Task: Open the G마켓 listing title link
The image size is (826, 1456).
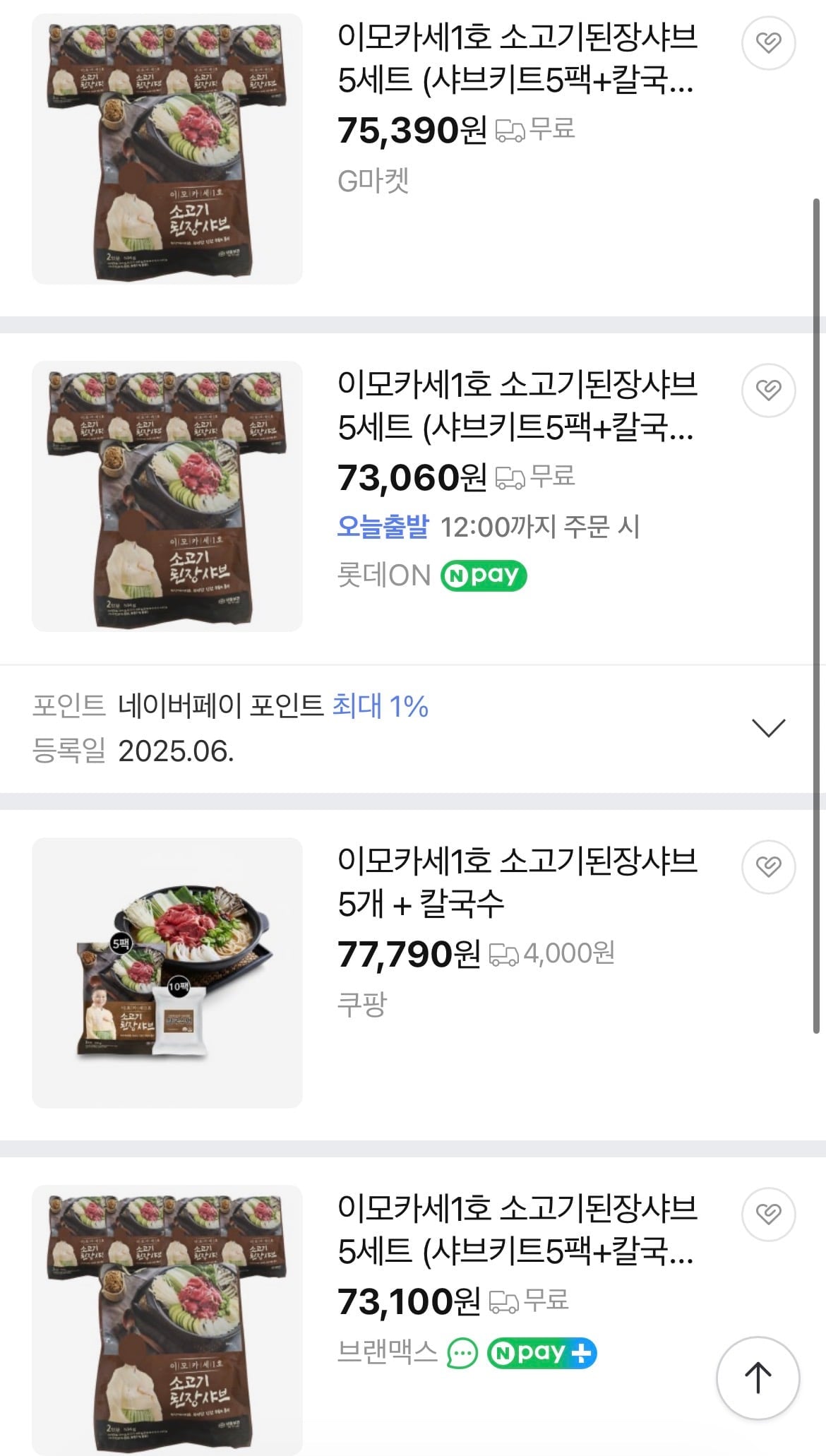Action: pos(517,59)
